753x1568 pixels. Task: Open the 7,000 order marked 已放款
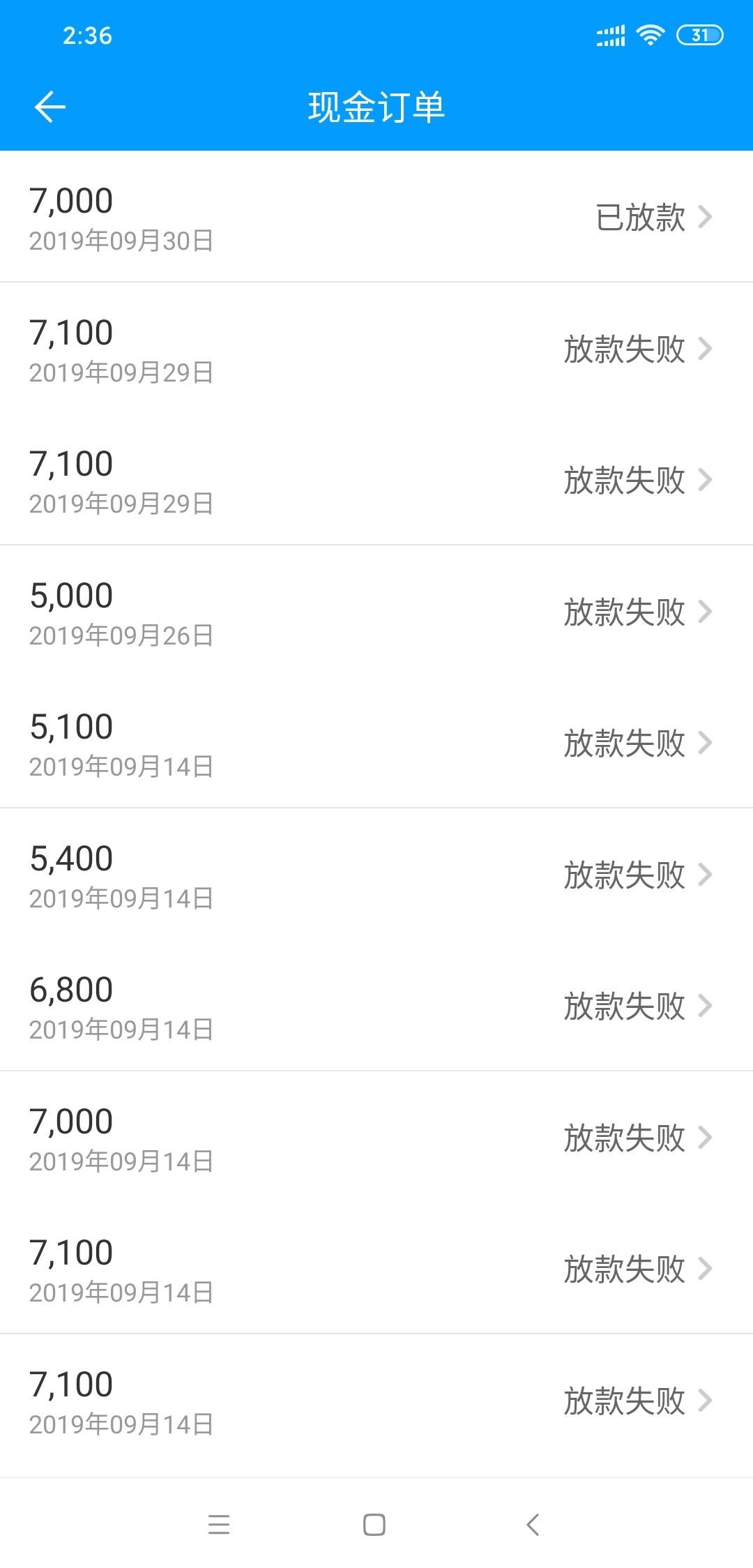pos(376,217)
